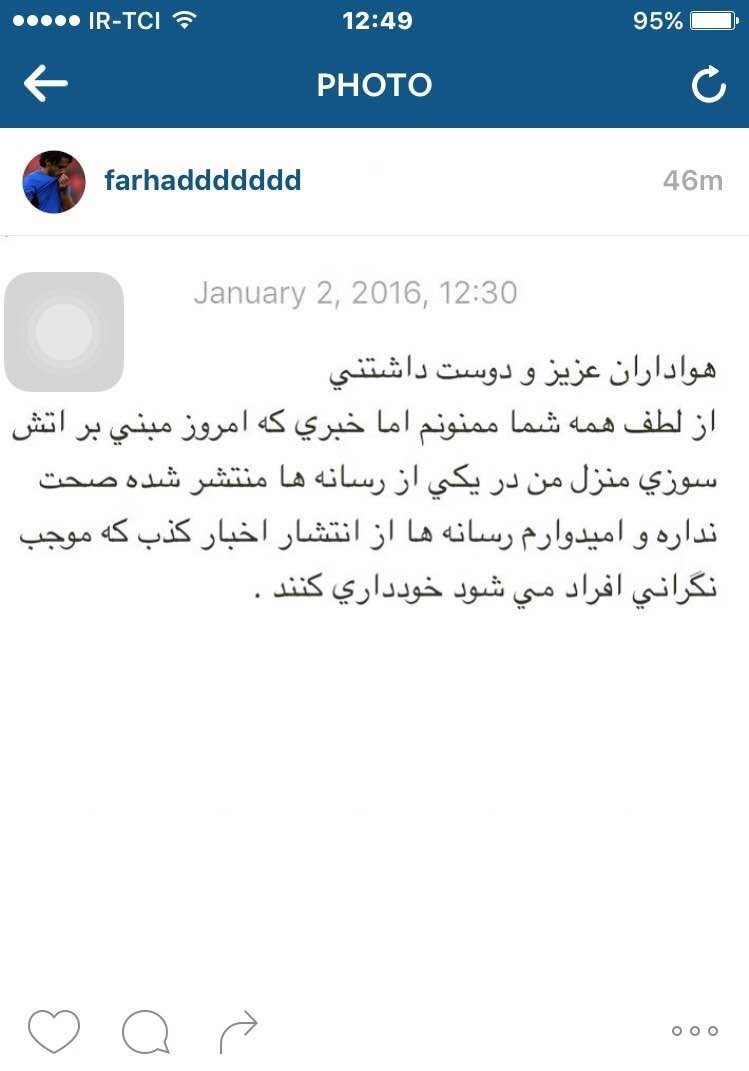Share the post with the arrow icon

[x=237, y=1030]
